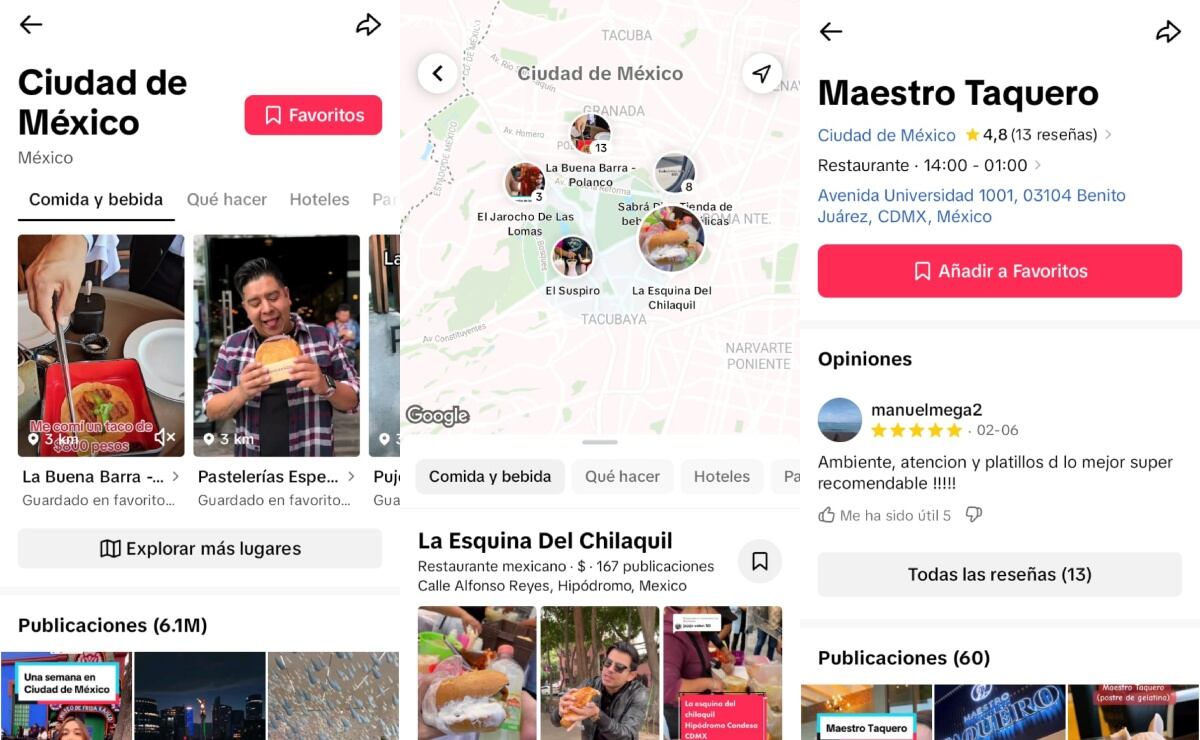The image size is (1200, 740).
Task: Open the Ciudad de México location link
Action: [x=886, y=135]
